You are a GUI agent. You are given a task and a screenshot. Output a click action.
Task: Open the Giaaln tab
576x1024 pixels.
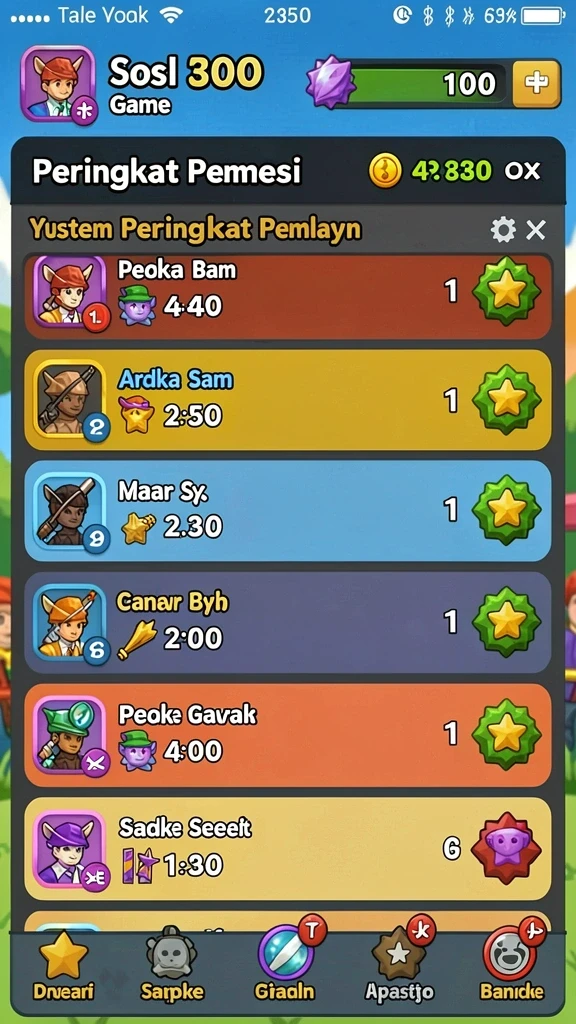[x=285, y=967]
